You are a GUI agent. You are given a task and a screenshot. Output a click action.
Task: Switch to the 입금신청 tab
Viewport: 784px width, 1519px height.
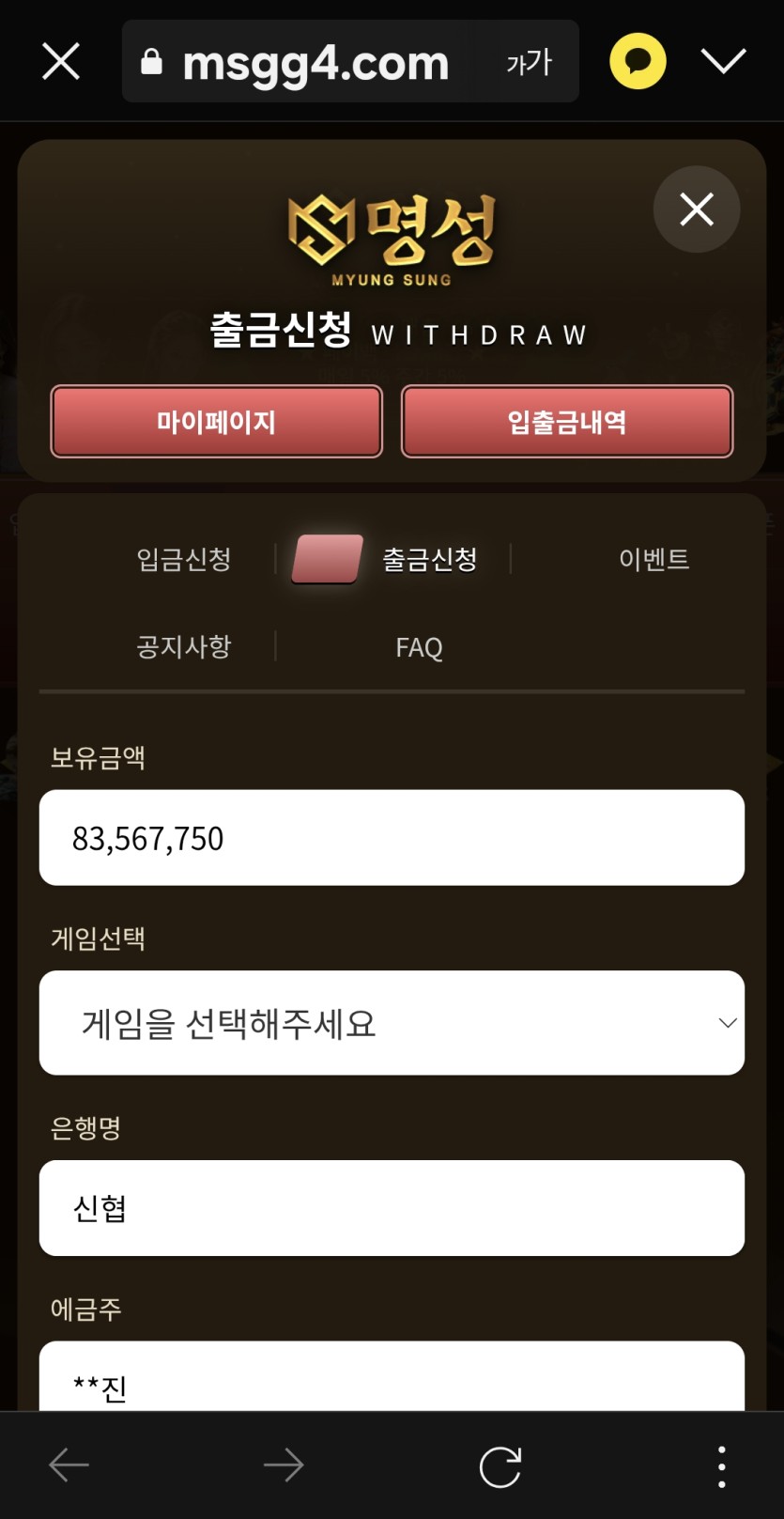[184, 559]
